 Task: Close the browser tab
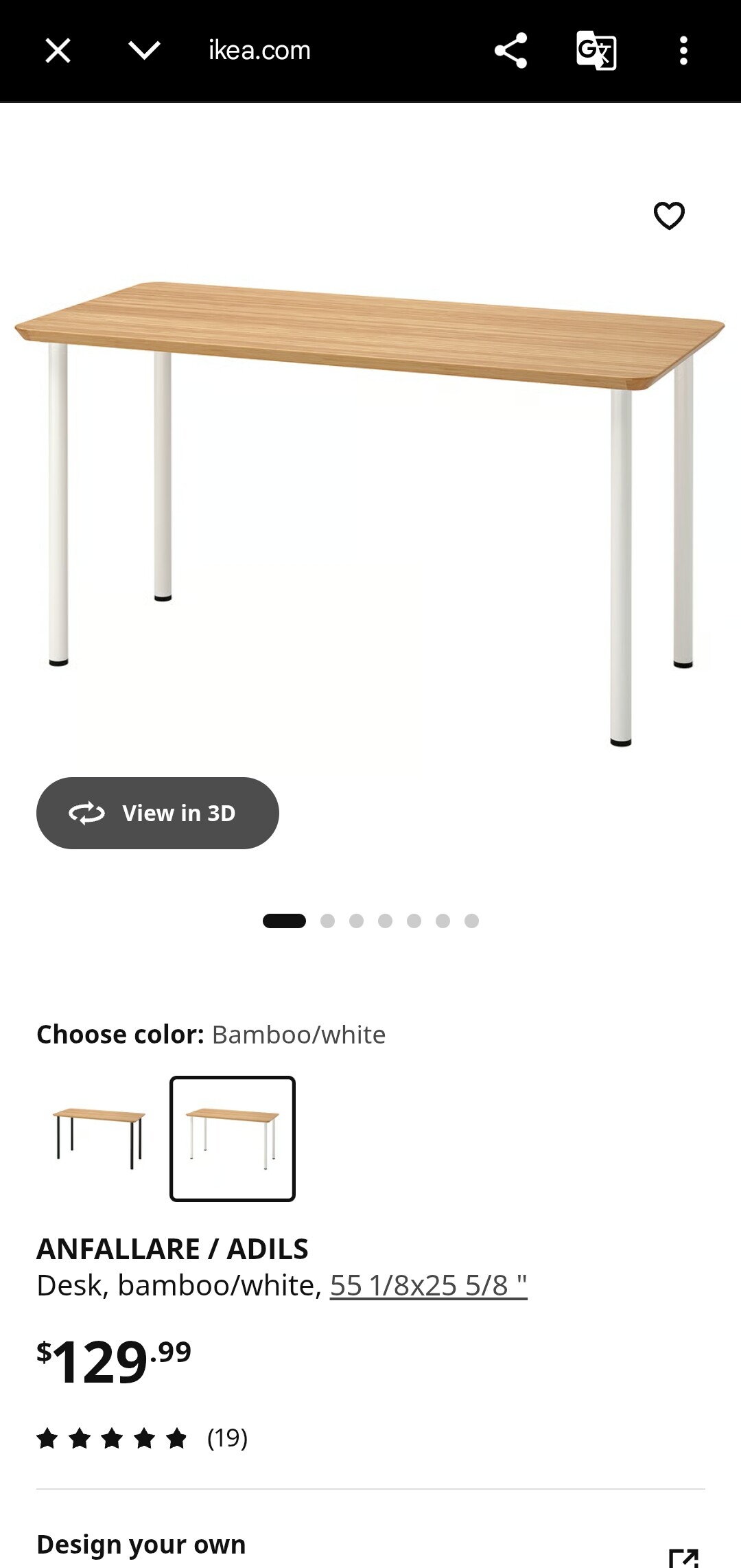[x=58, y=51]
